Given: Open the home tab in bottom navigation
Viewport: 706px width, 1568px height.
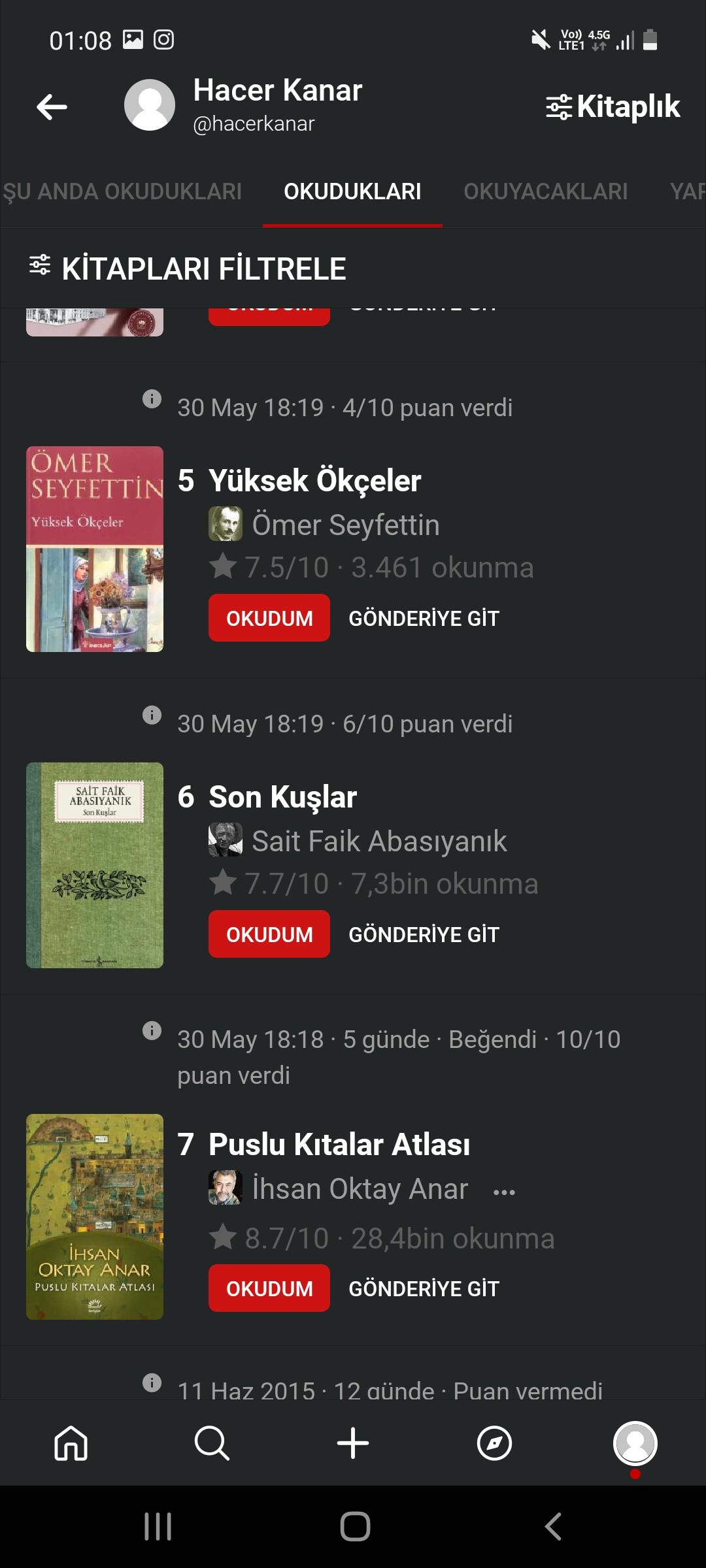Looking at the screenshot, I should (71, 1443).
